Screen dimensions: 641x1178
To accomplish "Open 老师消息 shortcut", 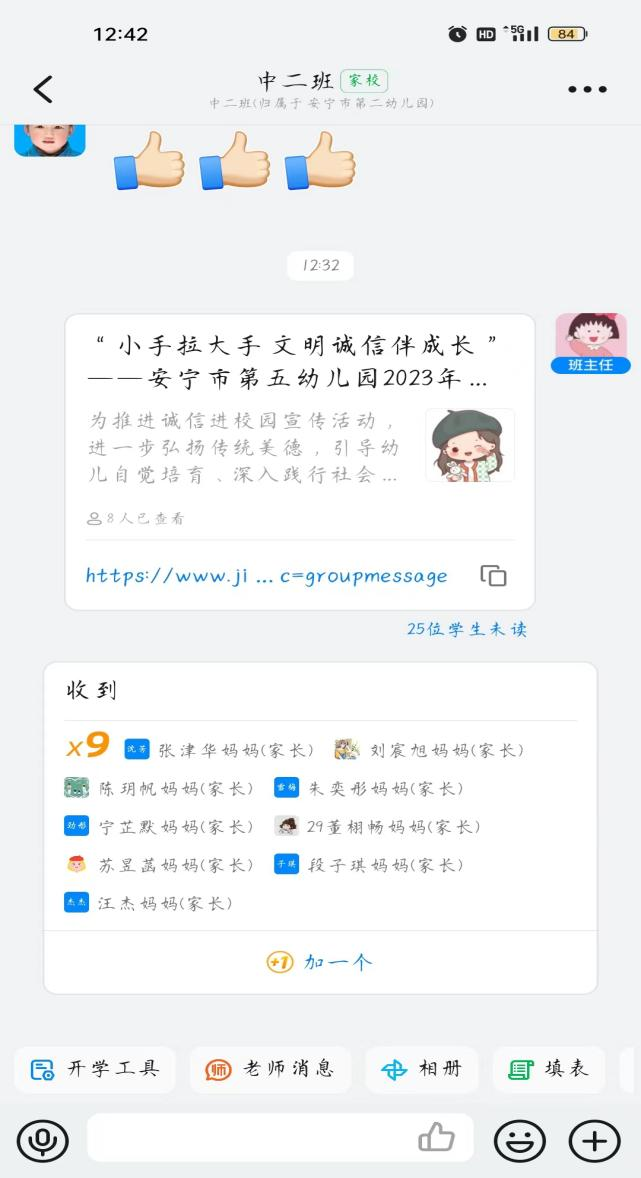I will tap(270, 1069).
